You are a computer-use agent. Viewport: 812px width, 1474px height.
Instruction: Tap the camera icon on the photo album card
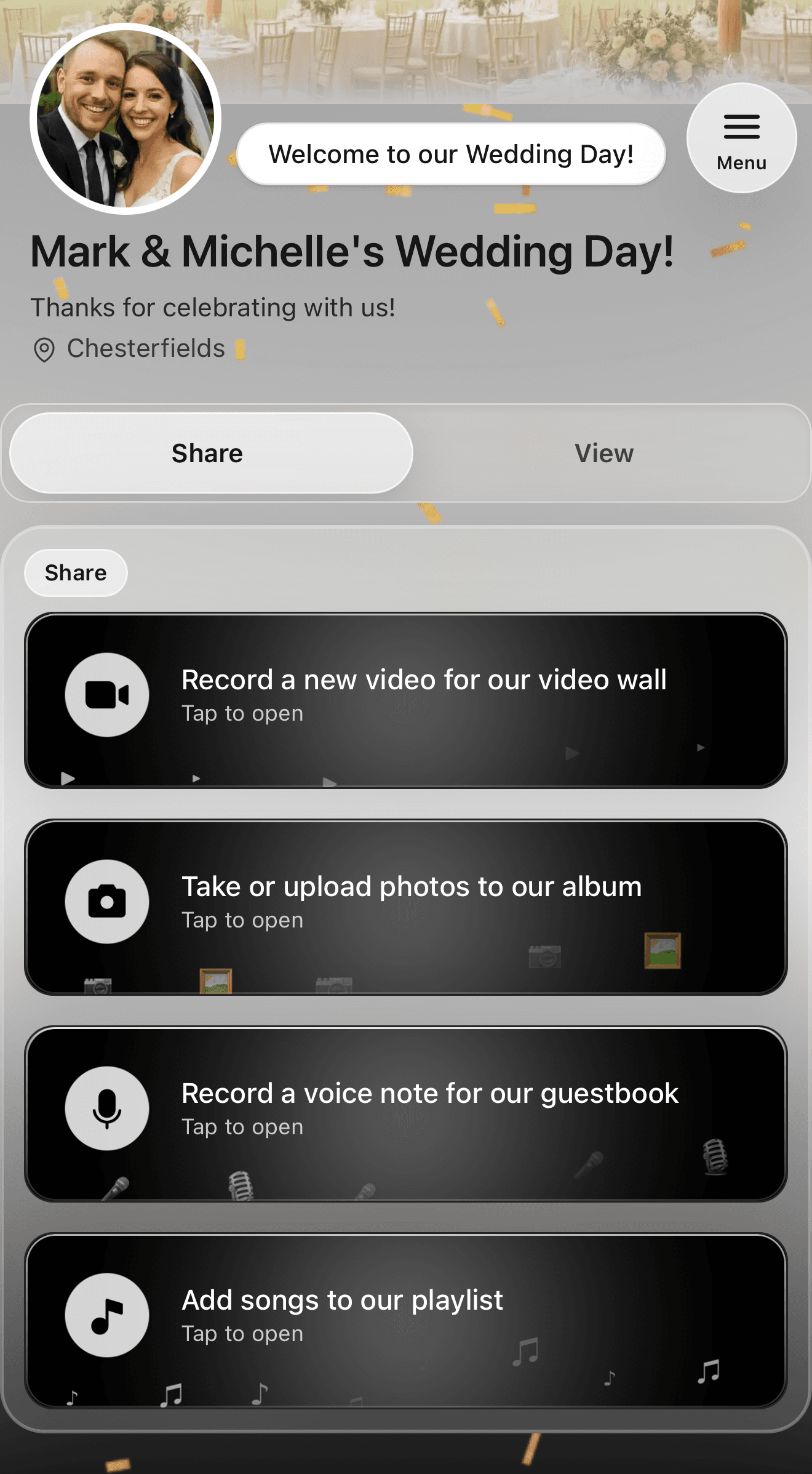[106, 901]
